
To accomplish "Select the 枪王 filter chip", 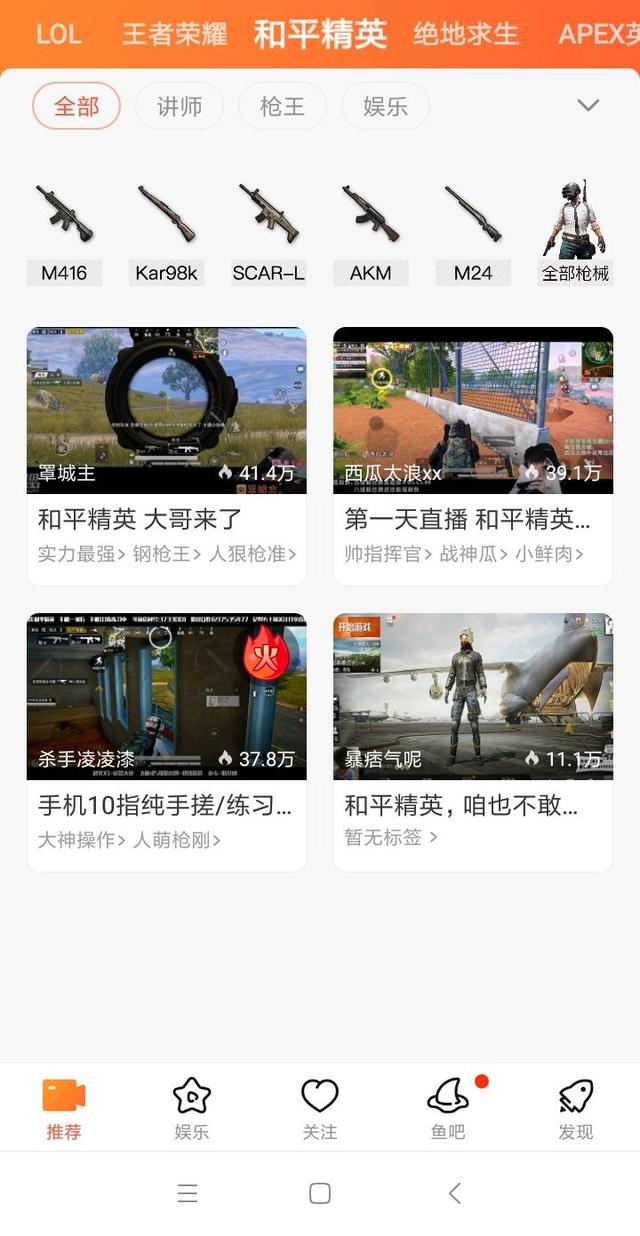I will 282,106.
